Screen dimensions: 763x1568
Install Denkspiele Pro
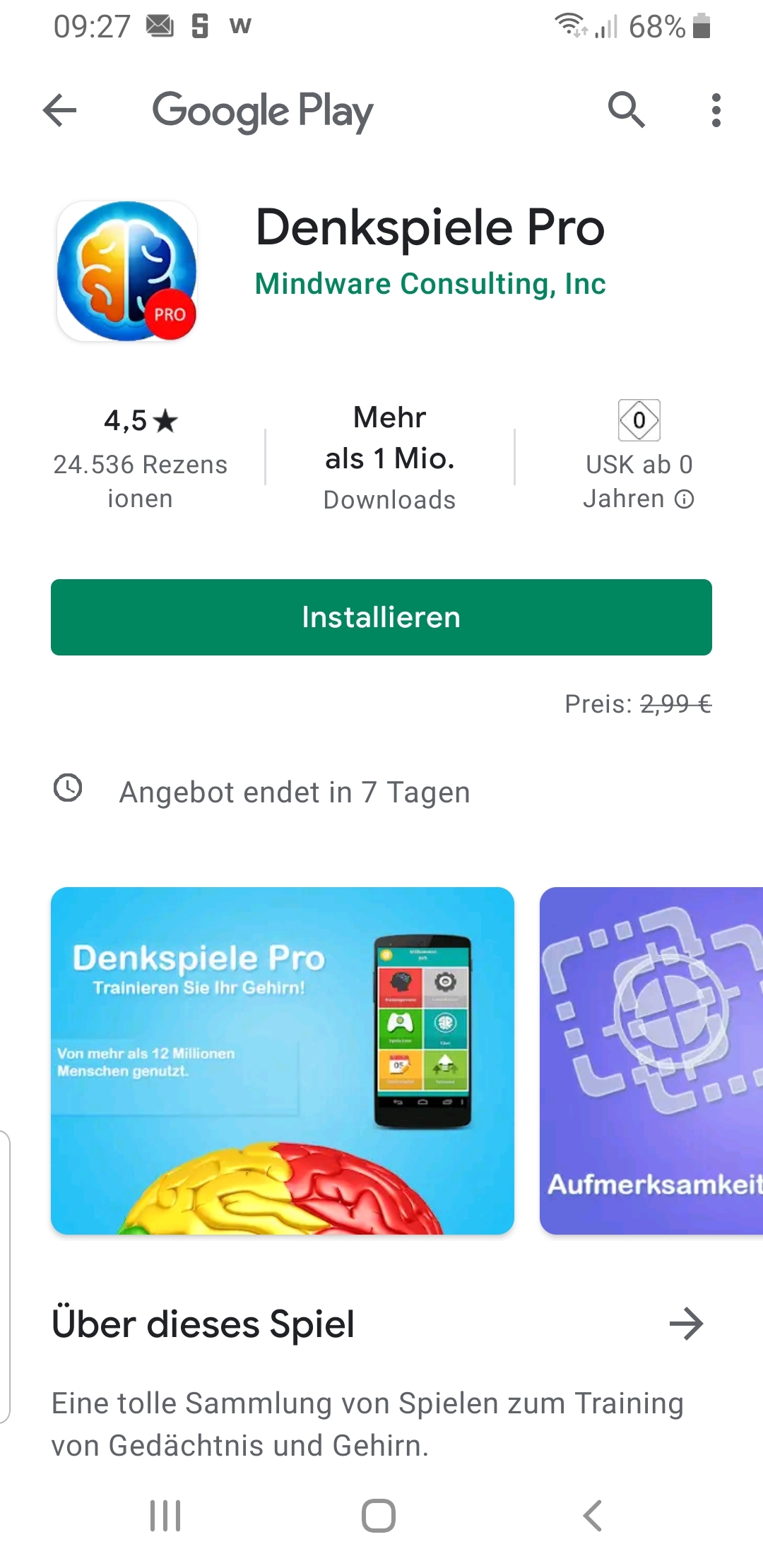coord(381,617)
